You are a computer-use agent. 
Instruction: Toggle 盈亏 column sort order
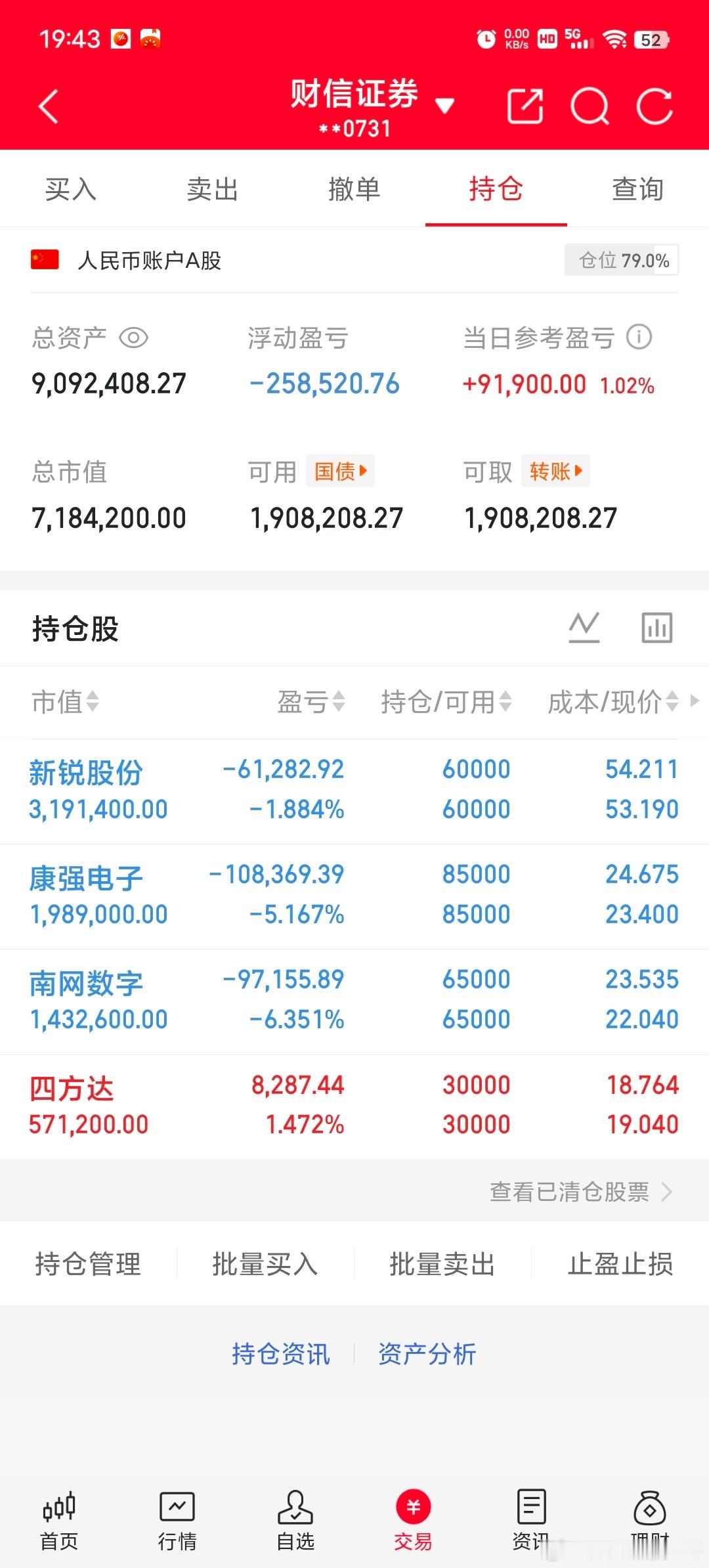point(336,703)
